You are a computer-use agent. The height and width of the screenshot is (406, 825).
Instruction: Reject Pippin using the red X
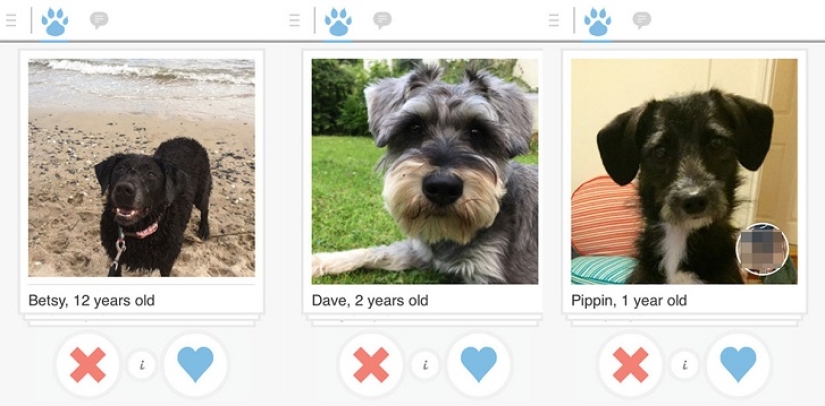tap(630, 365)
